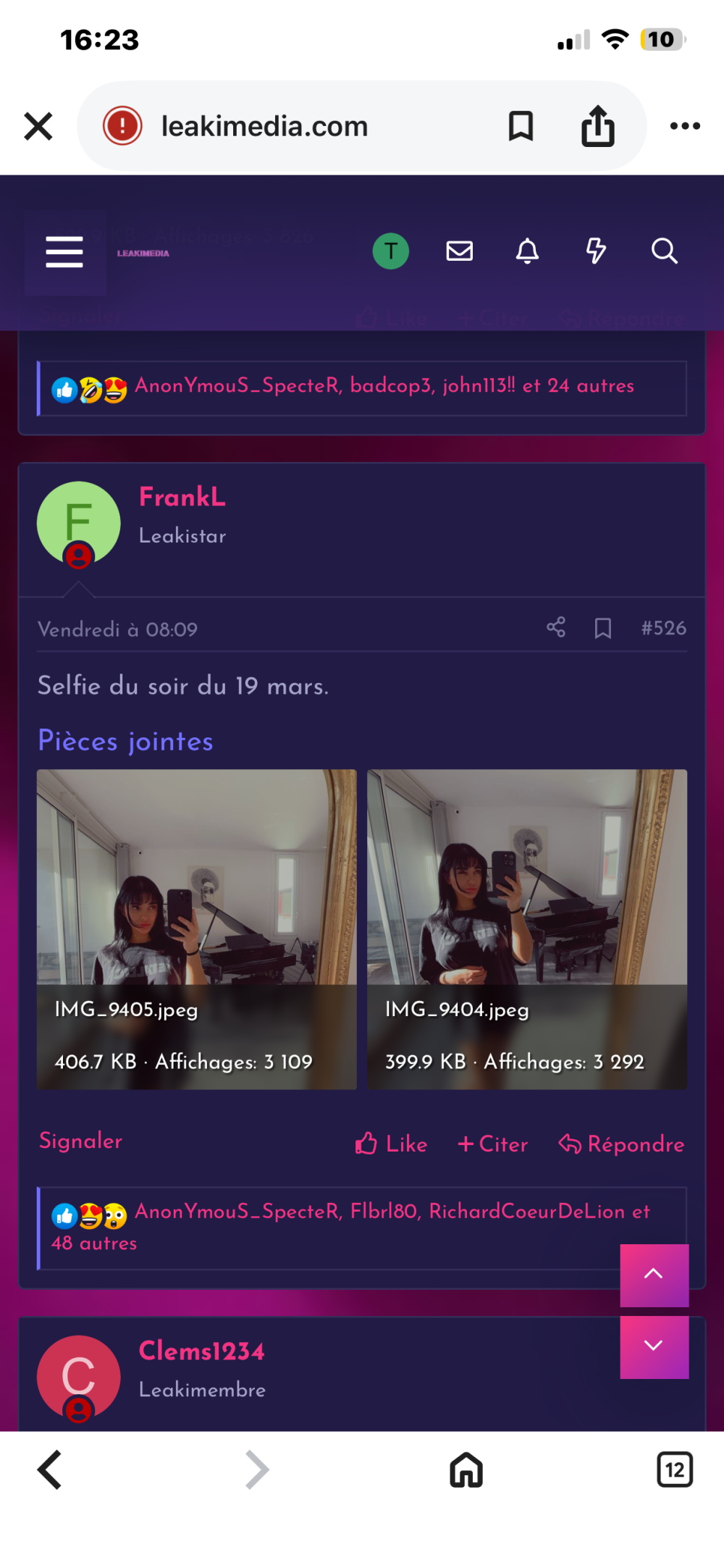724x1568 pixels.
Task: Open the site search magnifier
Action: click(664, 251)
